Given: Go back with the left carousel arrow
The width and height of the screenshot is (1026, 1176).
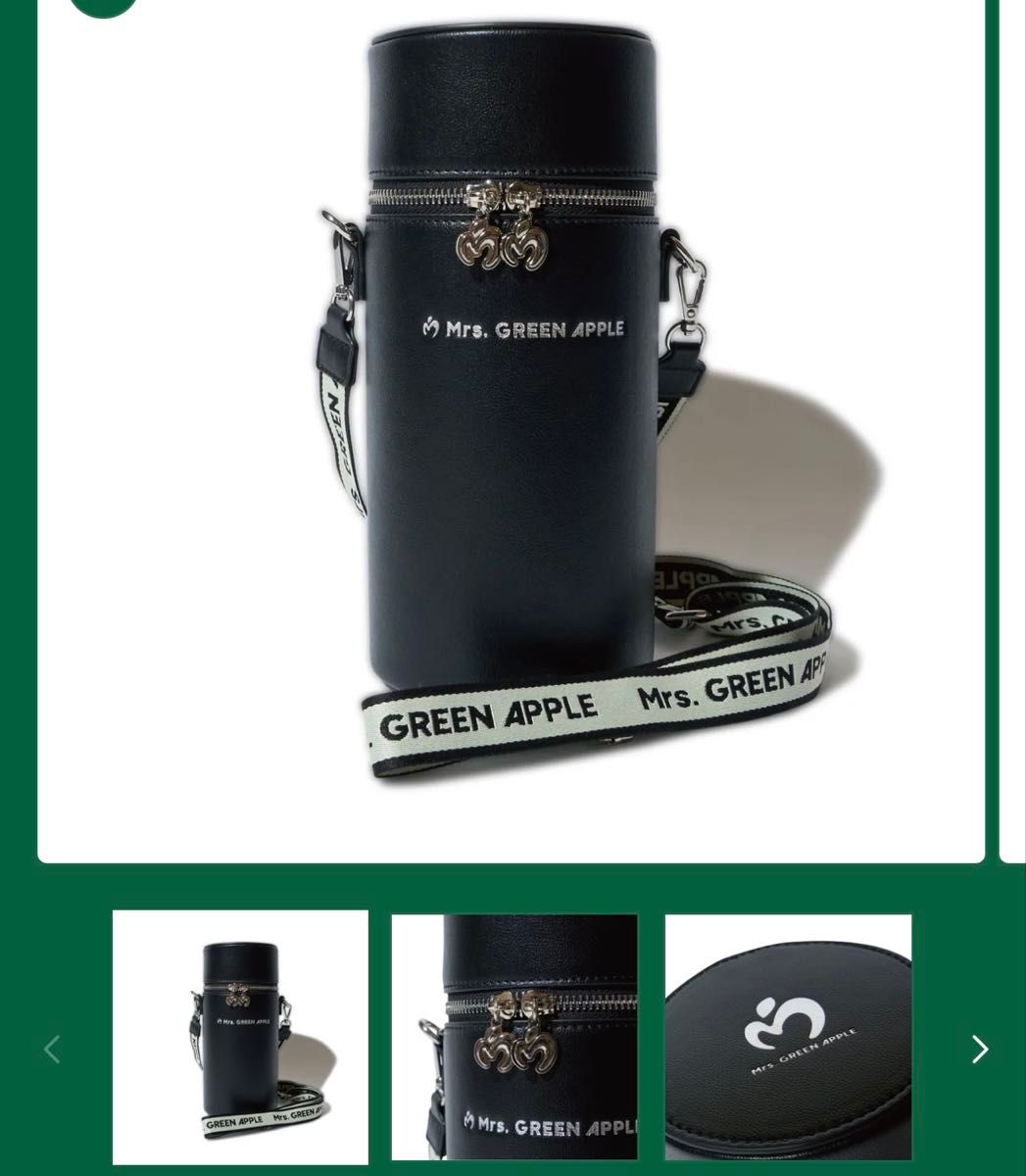Looking at the screenshot, I should pos(52,1050).
